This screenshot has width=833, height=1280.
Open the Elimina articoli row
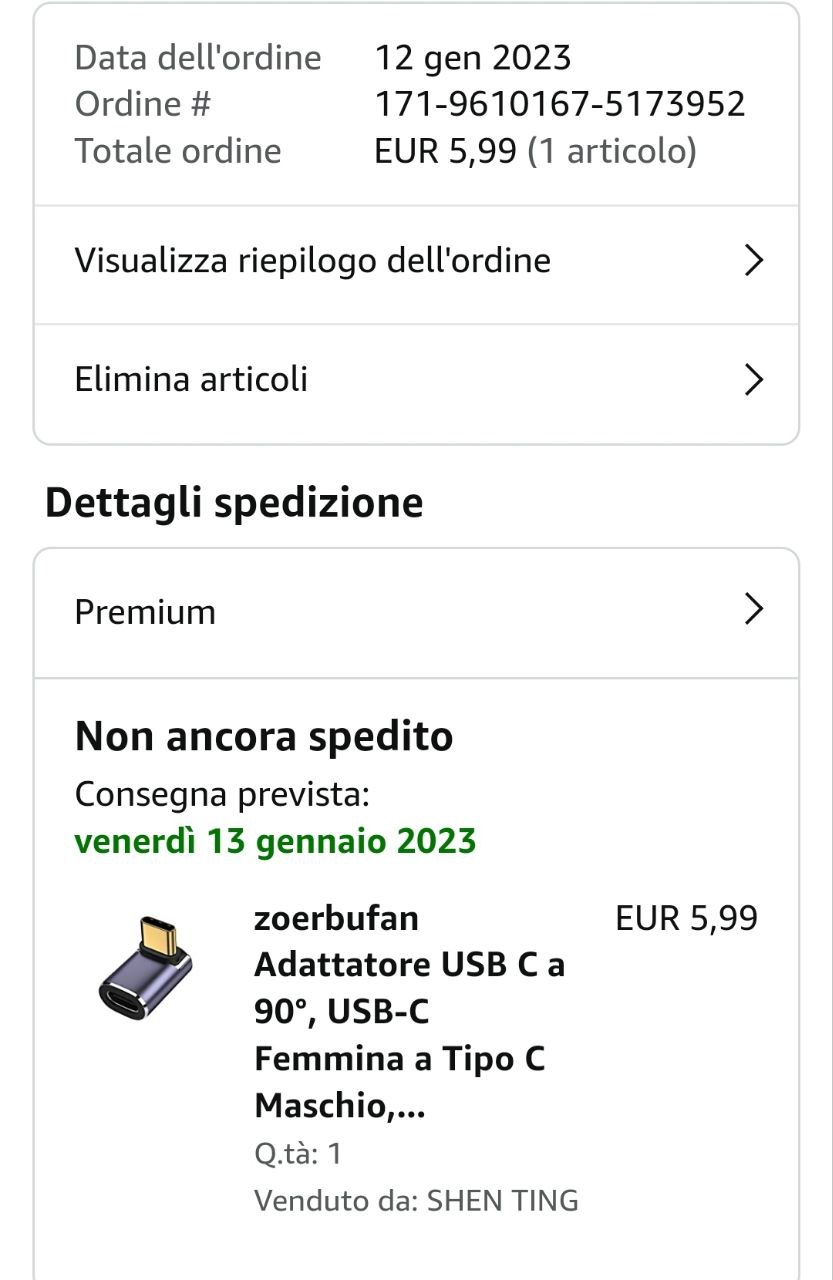point(415,380)
